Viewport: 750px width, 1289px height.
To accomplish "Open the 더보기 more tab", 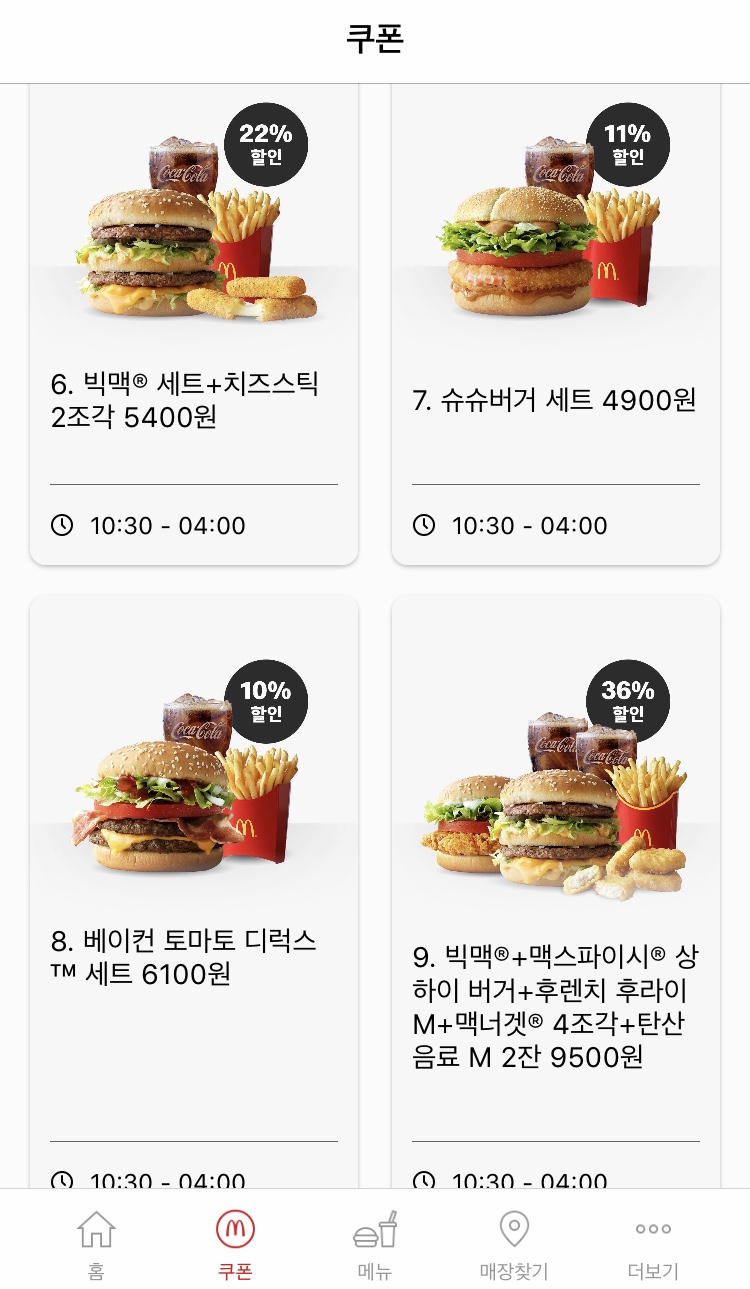I will [x=653, y=1245].
